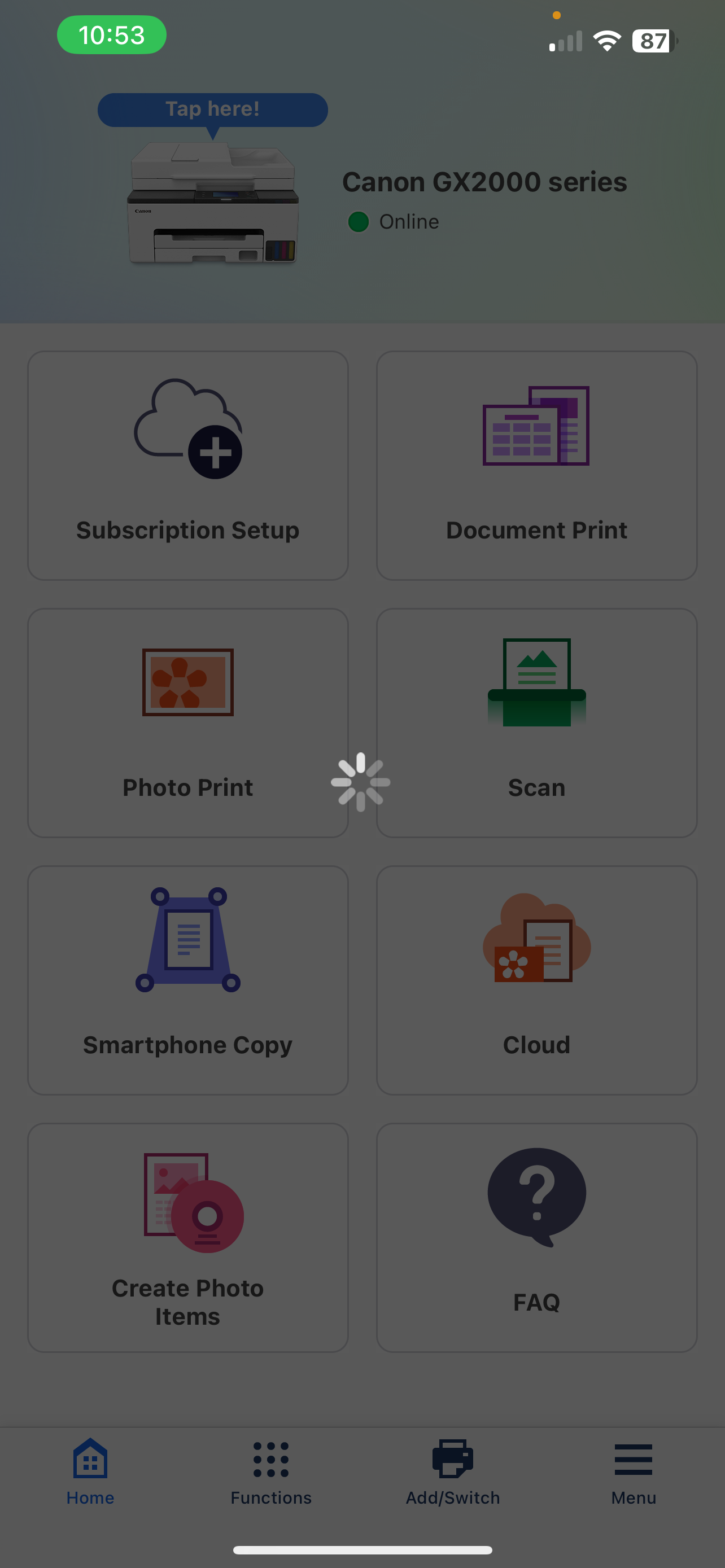Select the Canon GX2000 series name

[484, 181]
